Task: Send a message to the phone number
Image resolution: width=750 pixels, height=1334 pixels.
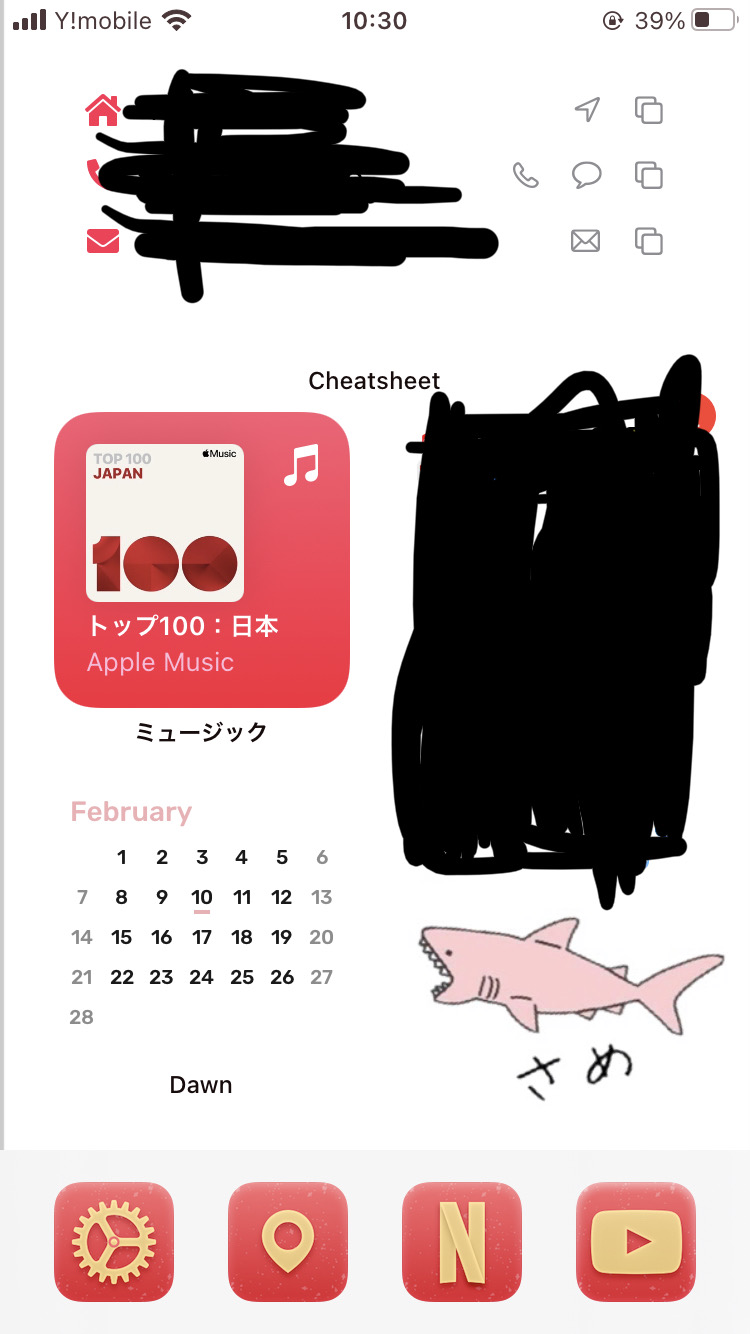Action: [586, 176]
